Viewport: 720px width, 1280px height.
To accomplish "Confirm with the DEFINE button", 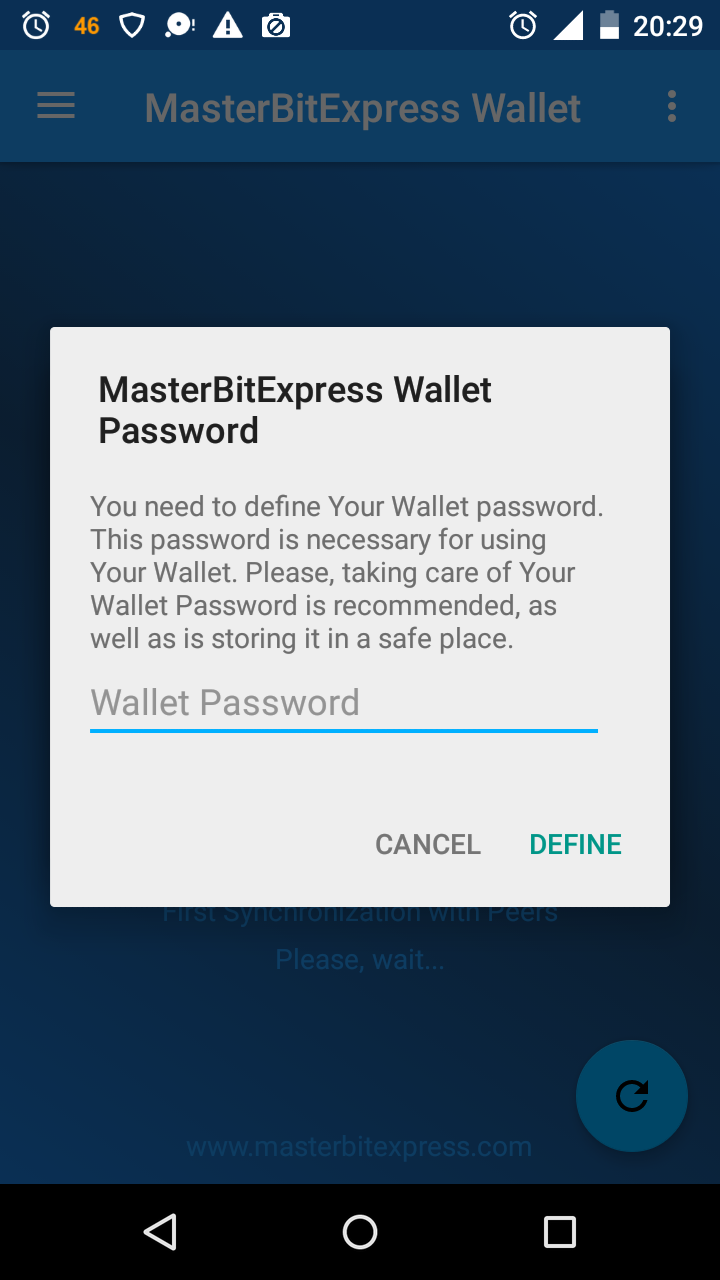I will [x=575, y=844].
